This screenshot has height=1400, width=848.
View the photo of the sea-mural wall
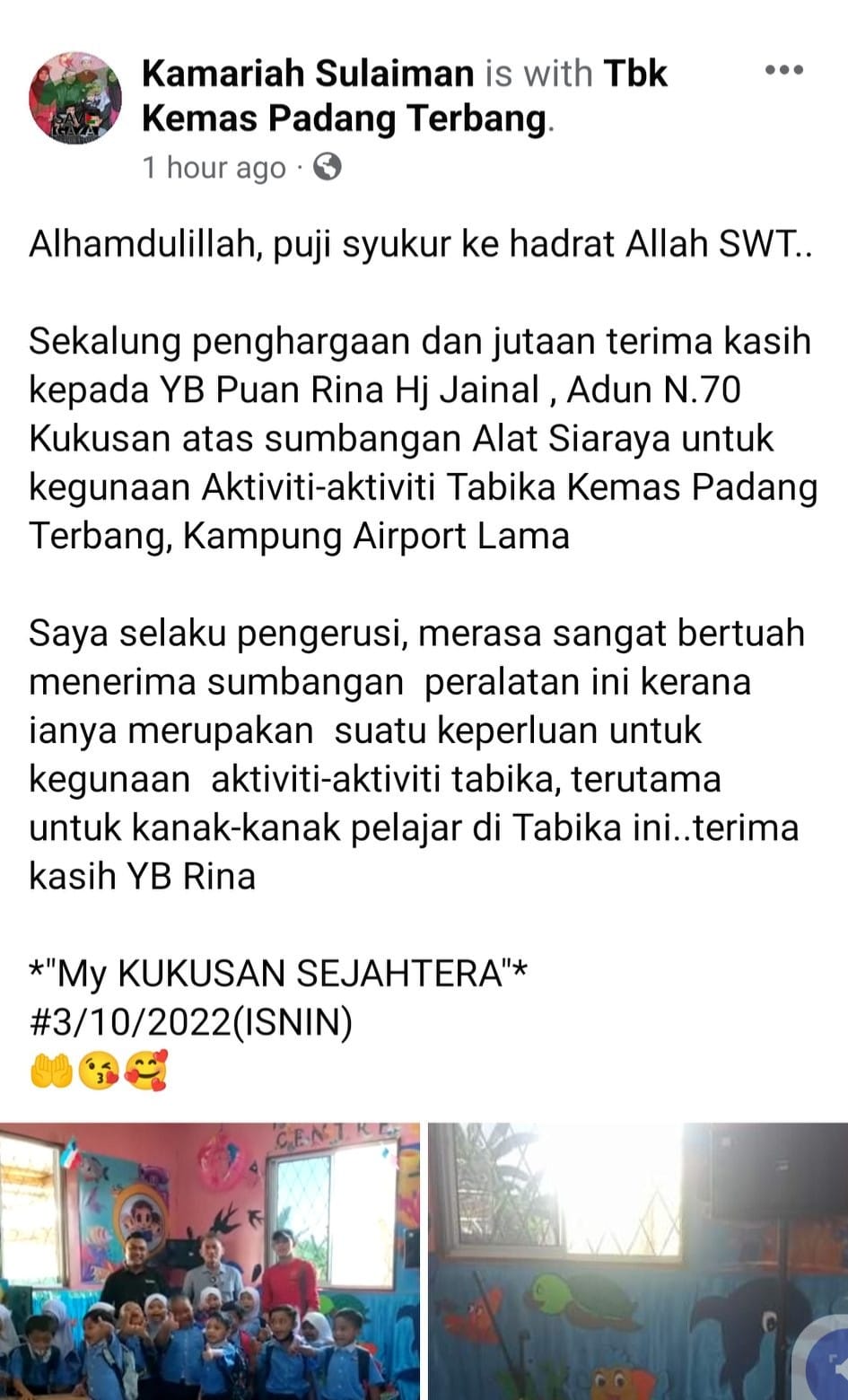[638, 1260]
